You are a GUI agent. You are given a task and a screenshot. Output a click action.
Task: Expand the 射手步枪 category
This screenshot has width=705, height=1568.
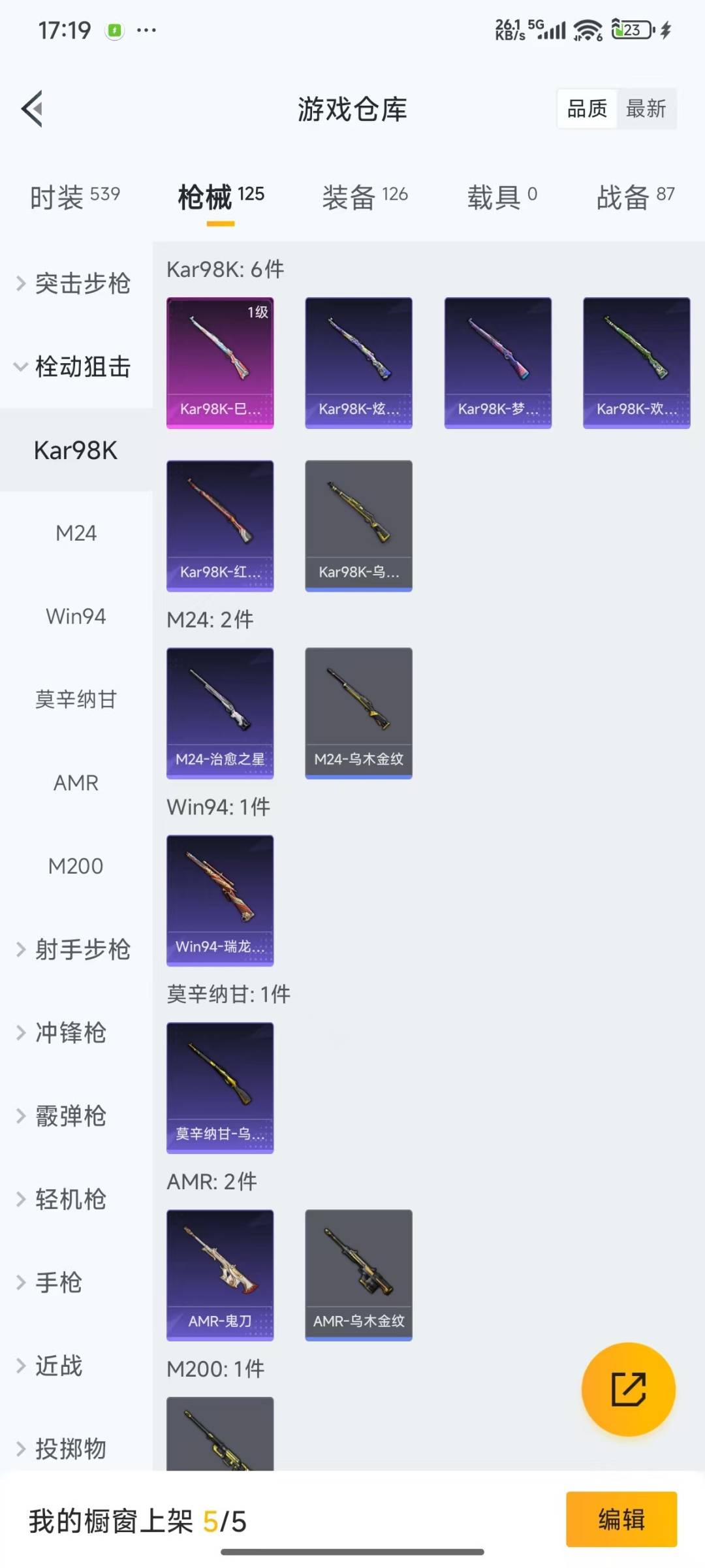pos(76,950)
